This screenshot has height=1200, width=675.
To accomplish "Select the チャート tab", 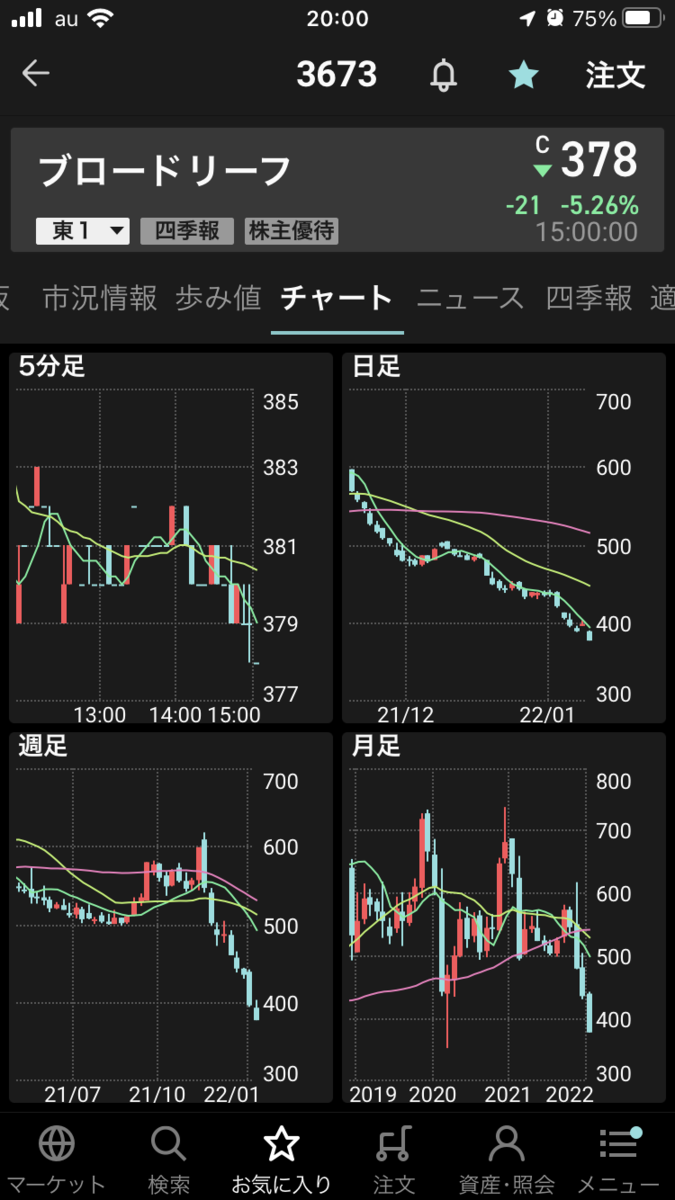I will 337,297.
